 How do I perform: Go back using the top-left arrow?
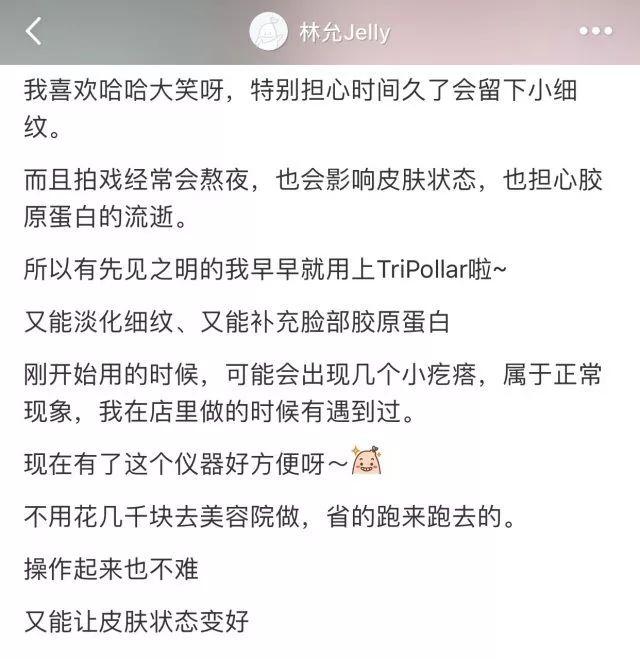pos(34,32)
